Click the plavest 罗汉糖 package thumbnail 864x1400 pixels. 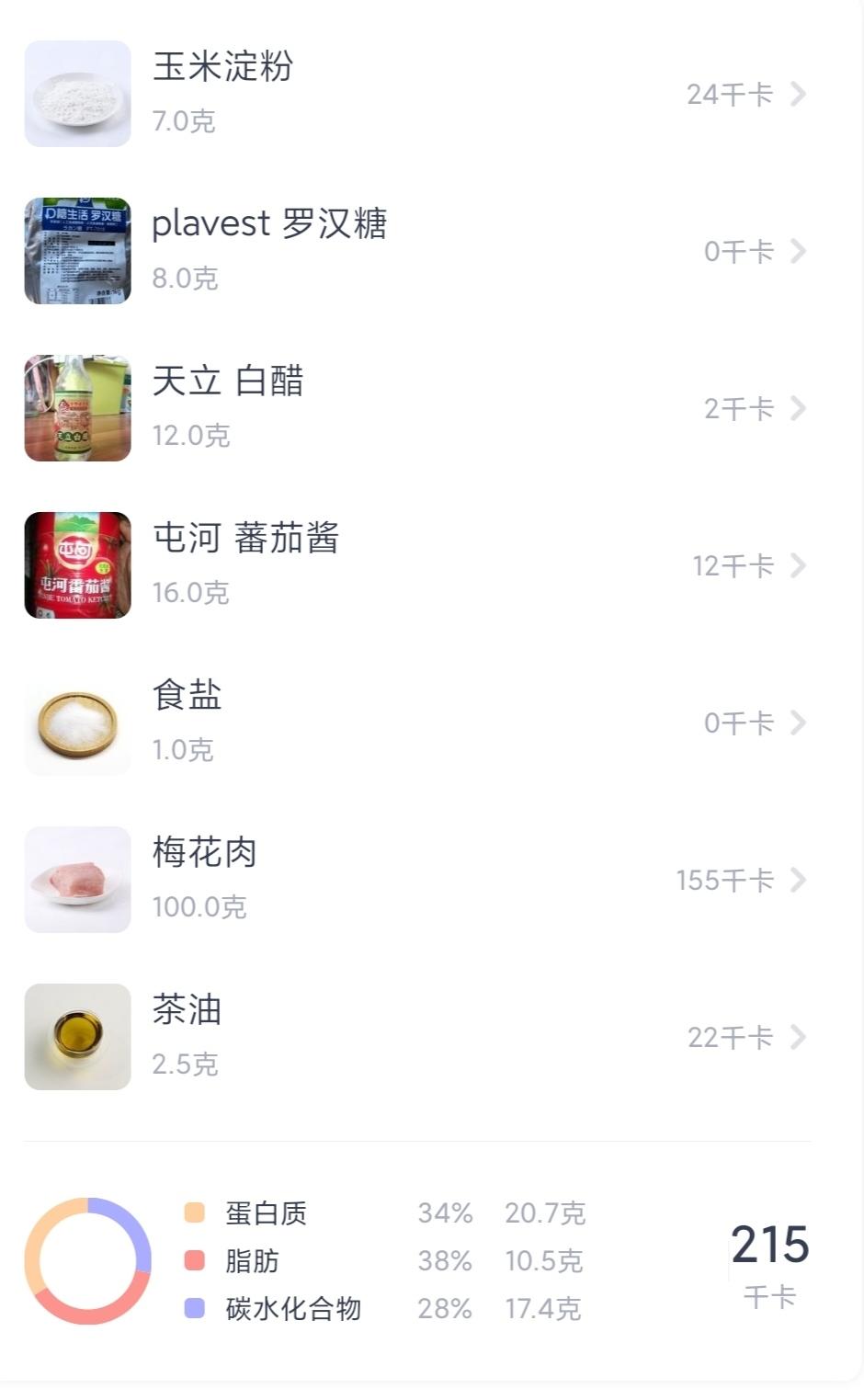(x=77, y=251)
